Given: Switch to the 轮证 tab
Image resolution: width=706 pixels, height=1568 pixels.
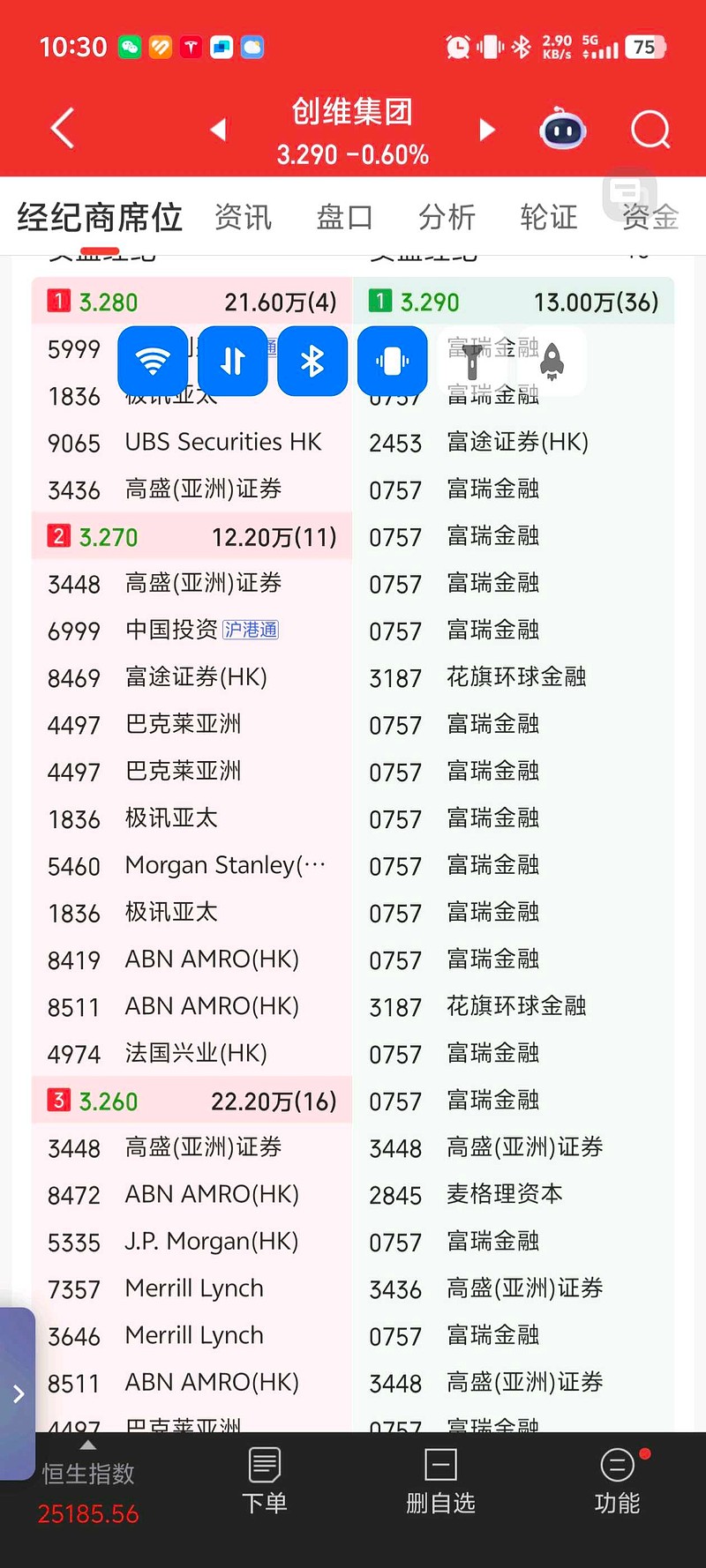Looking at the screenshot, I should point(549,217).
